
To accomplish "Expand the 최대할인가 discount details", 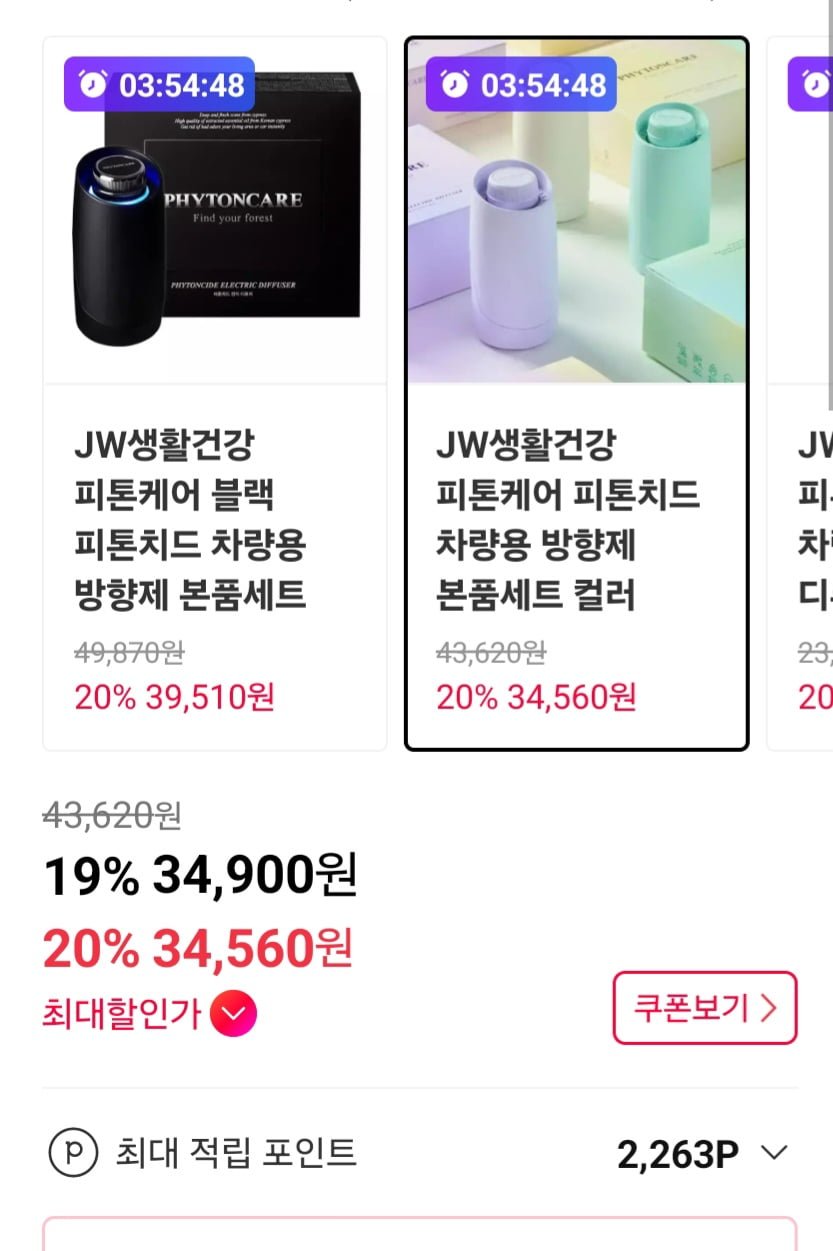I will (x=233, y=1015).
